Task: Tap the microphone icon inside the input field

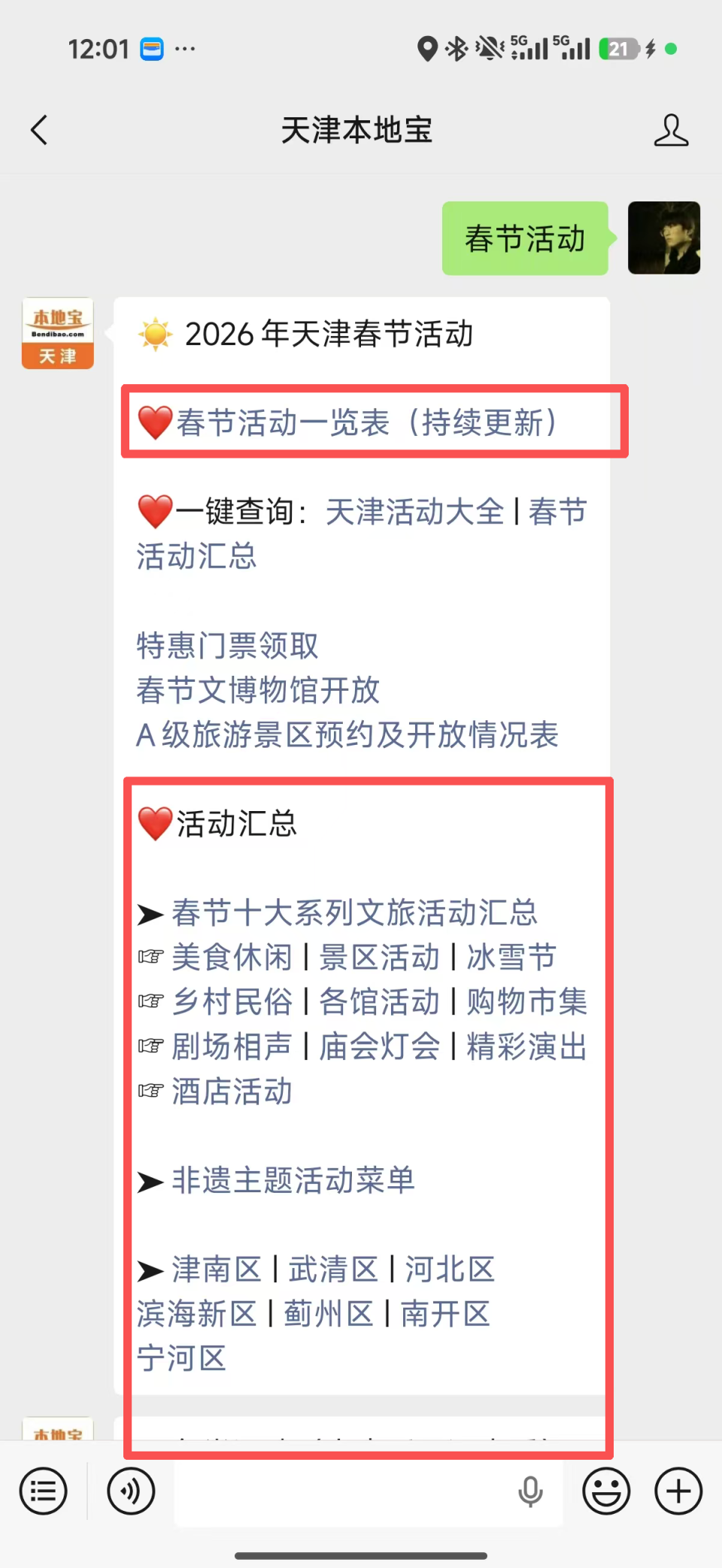Action: pos(532,1491)
